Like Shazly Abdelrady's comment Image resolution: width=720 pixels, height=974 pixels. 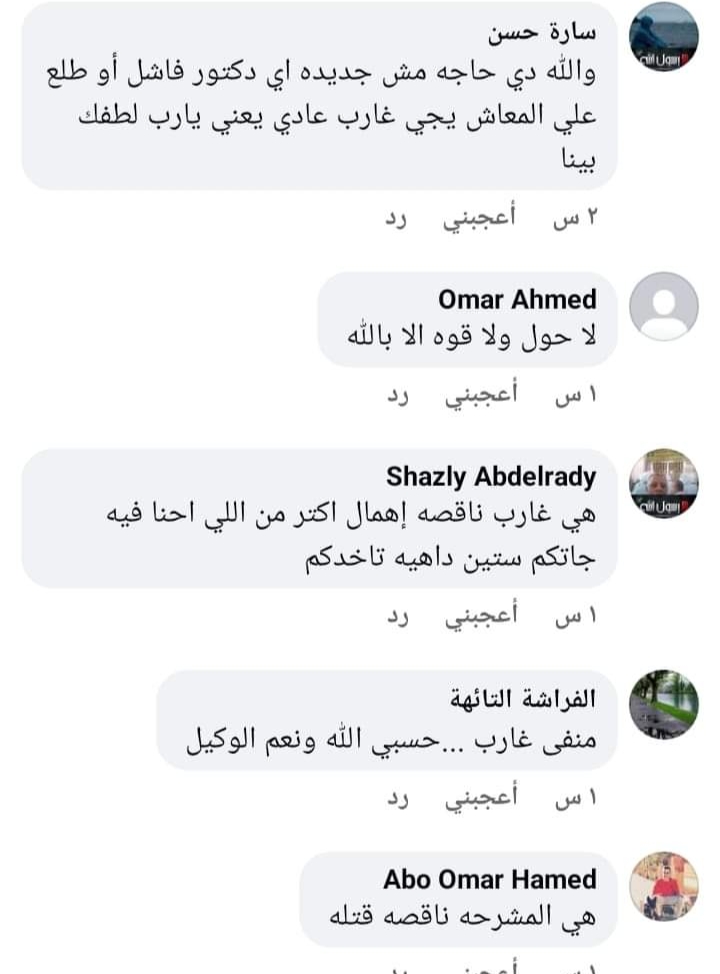coord(478,616)
